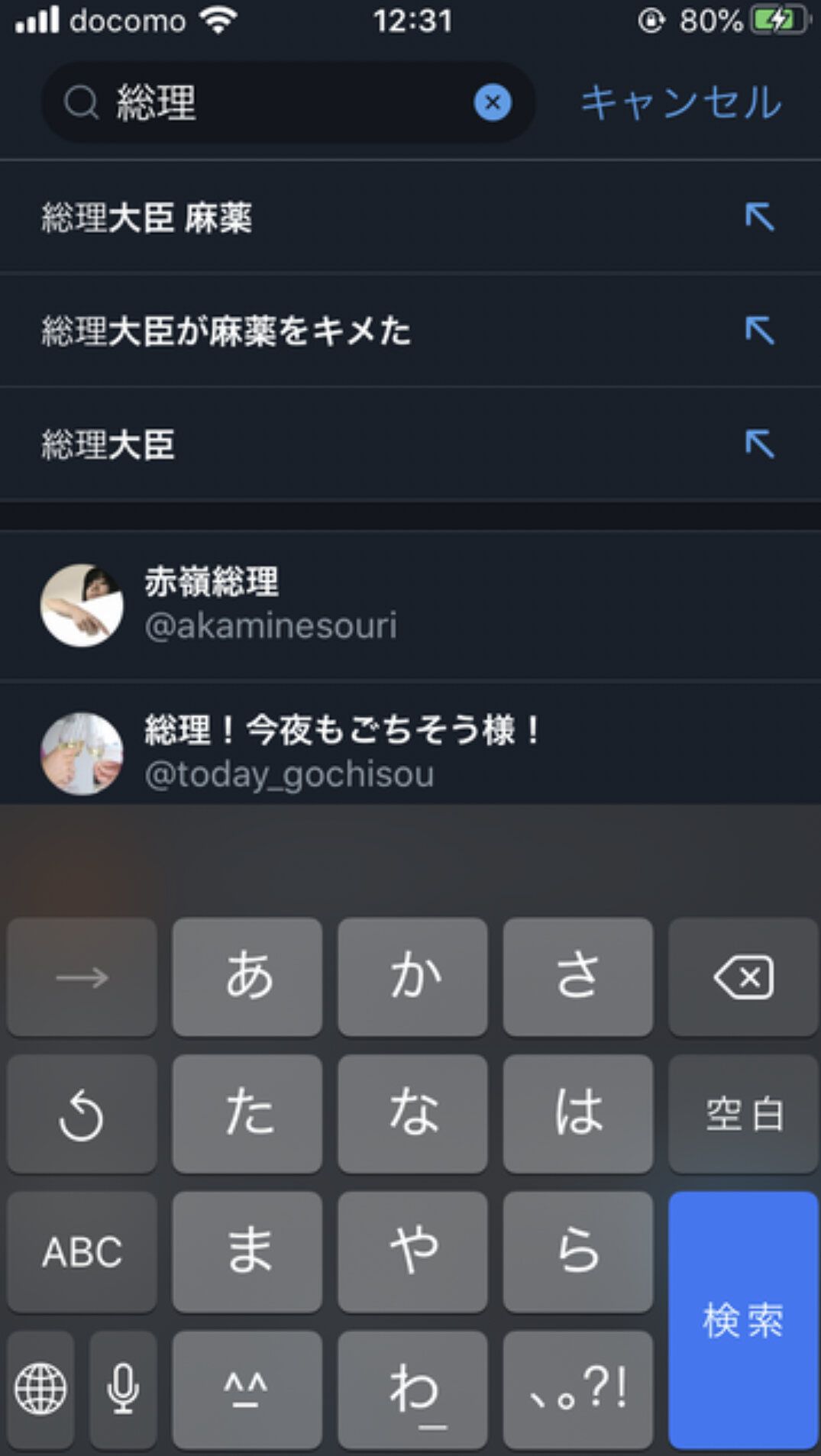821x1456 pixels.
Task: Change keyboard language with the globe key
Action: tap(40, 1388)
